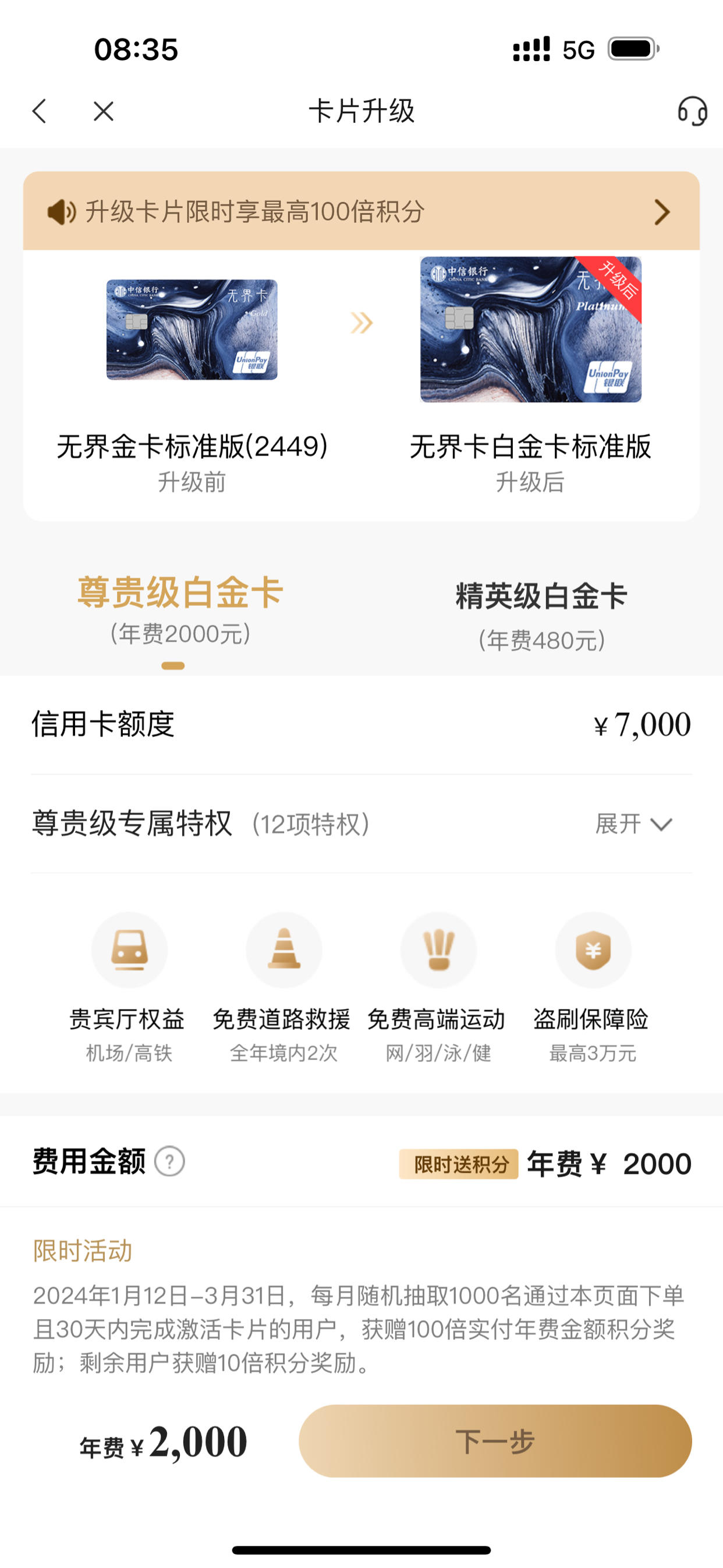Screen dimensions: 723x1568
Task: Open 盗刷保障险 benefit
Action: (x=592, y=987)
